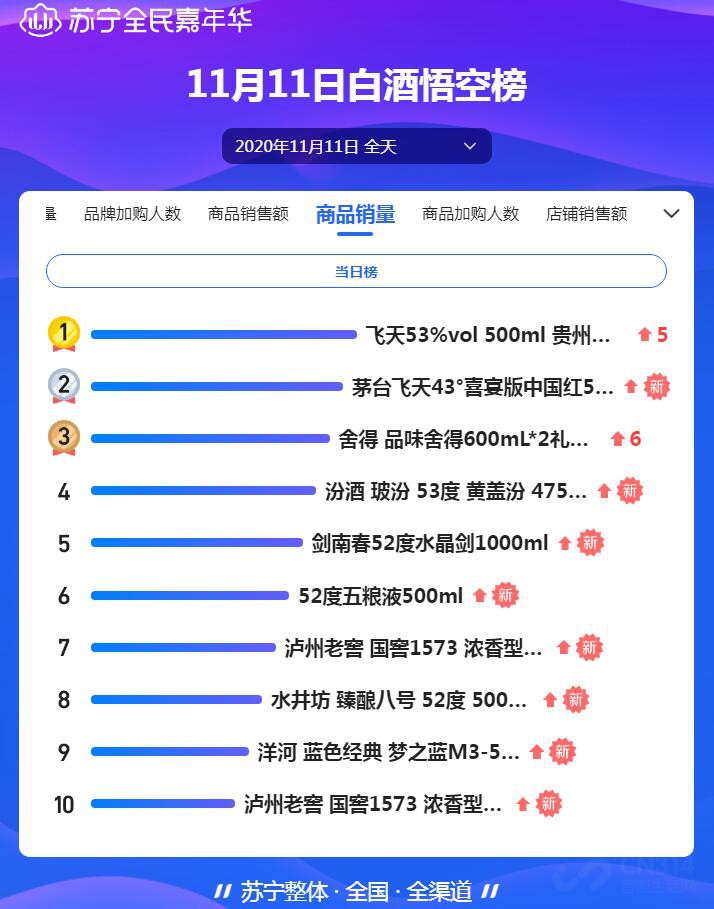Open the 52度五粮液500ml item
Screen dimensions: 714x909
pos(380,596)
